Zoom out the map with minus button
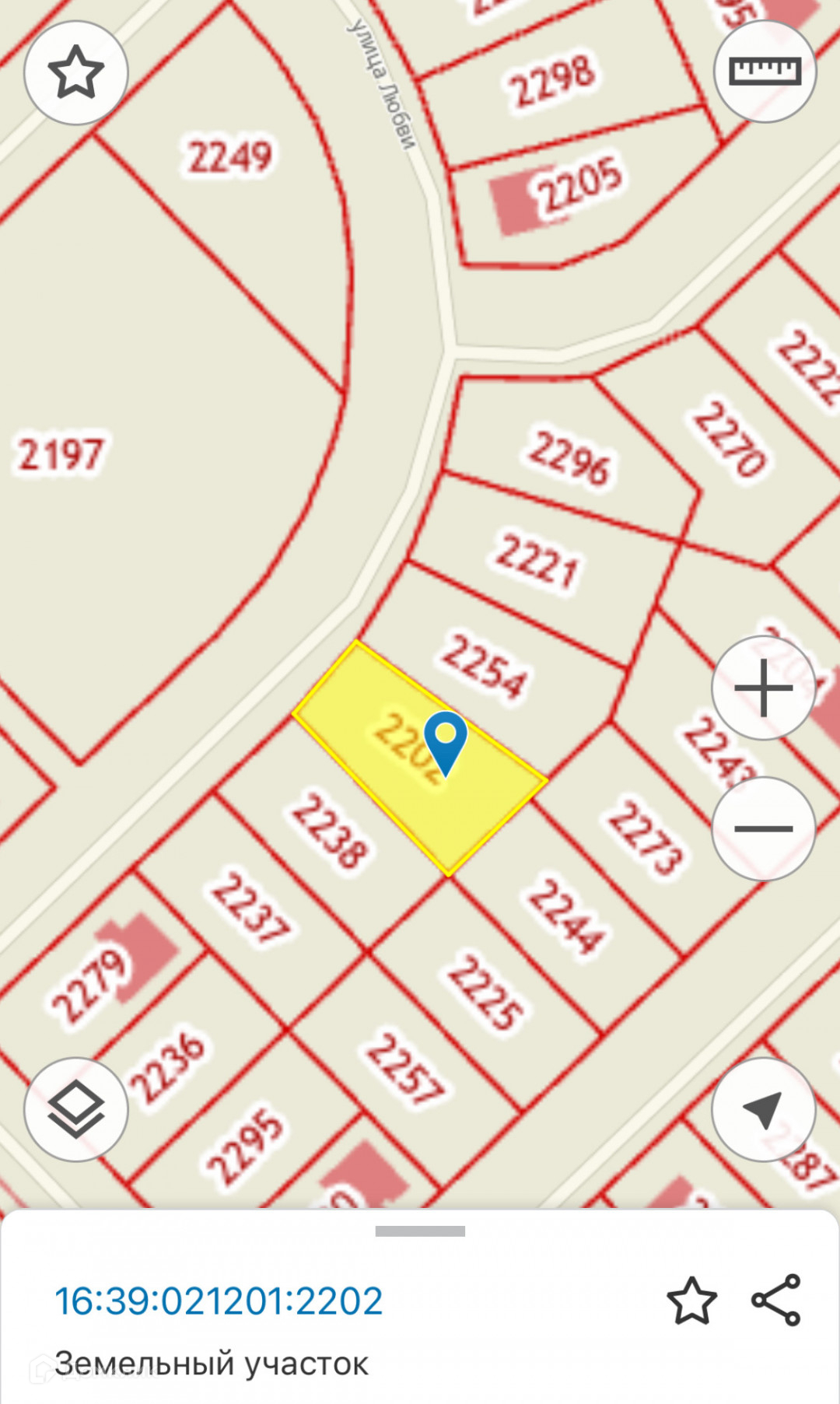This screenshot has width=840, height=1404. coord(763,828)
